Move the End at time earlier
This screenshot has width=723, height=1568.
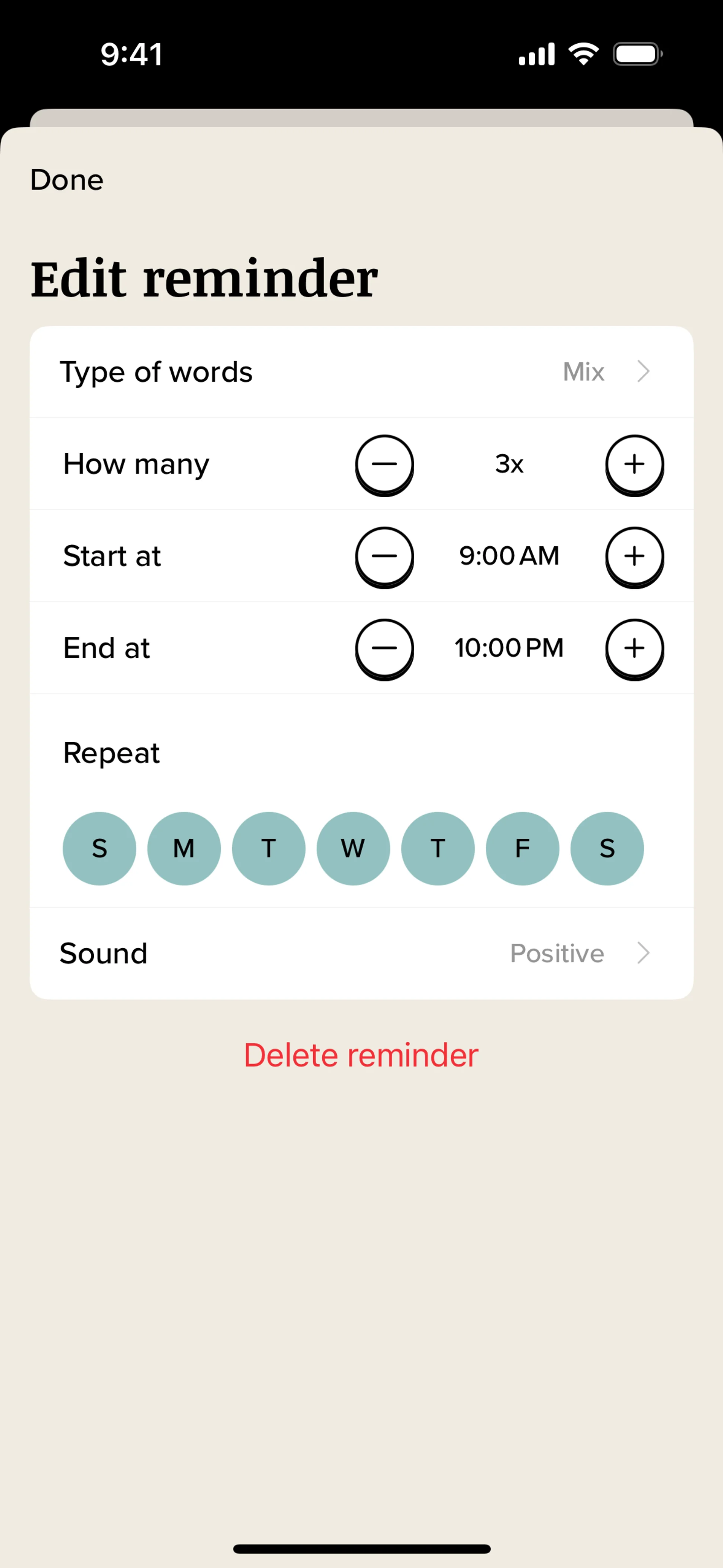pyautogui.click(x=384, y=648)
